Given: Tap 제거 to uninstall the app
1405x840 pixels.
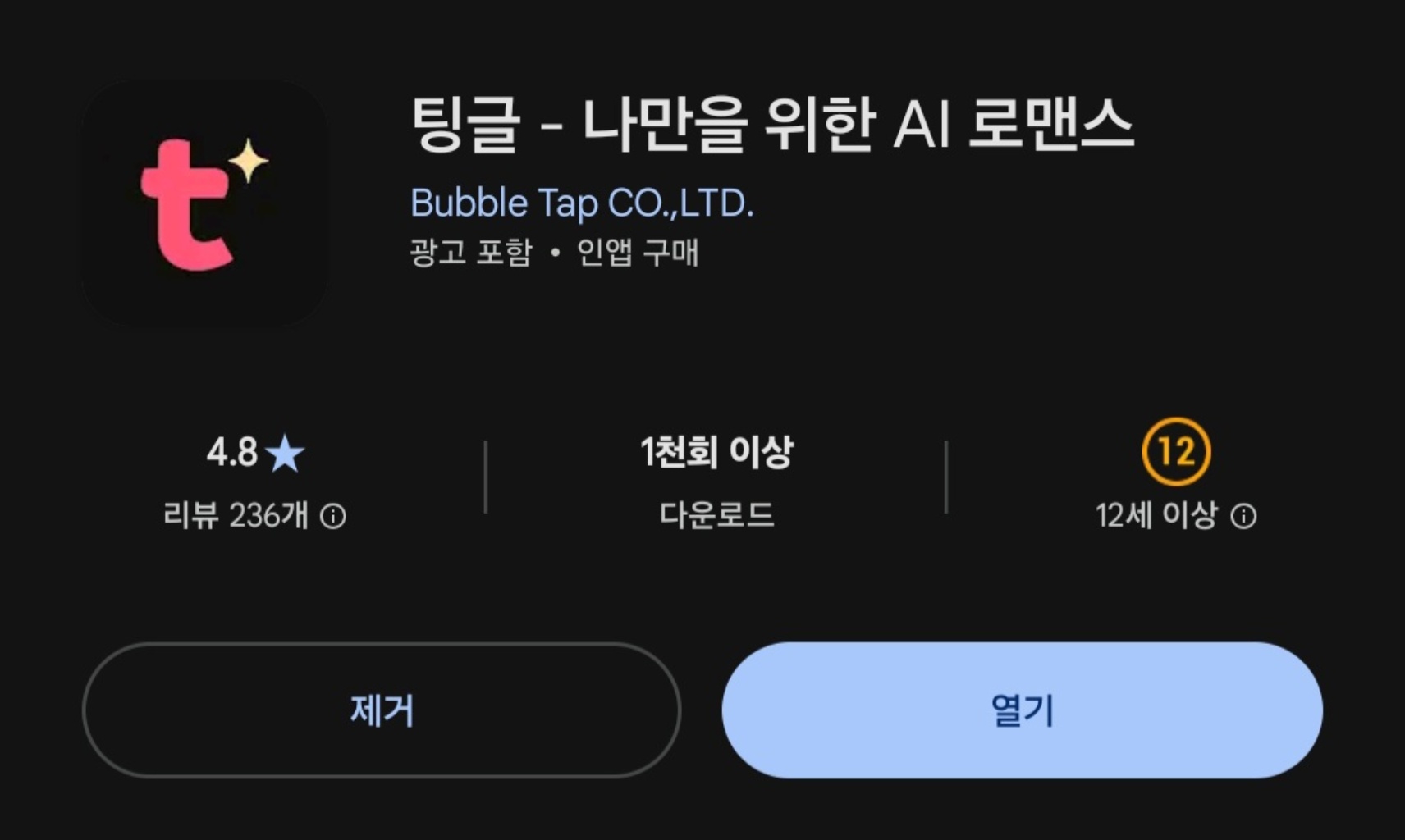Looking at the screenshot, I should point(382,710).
